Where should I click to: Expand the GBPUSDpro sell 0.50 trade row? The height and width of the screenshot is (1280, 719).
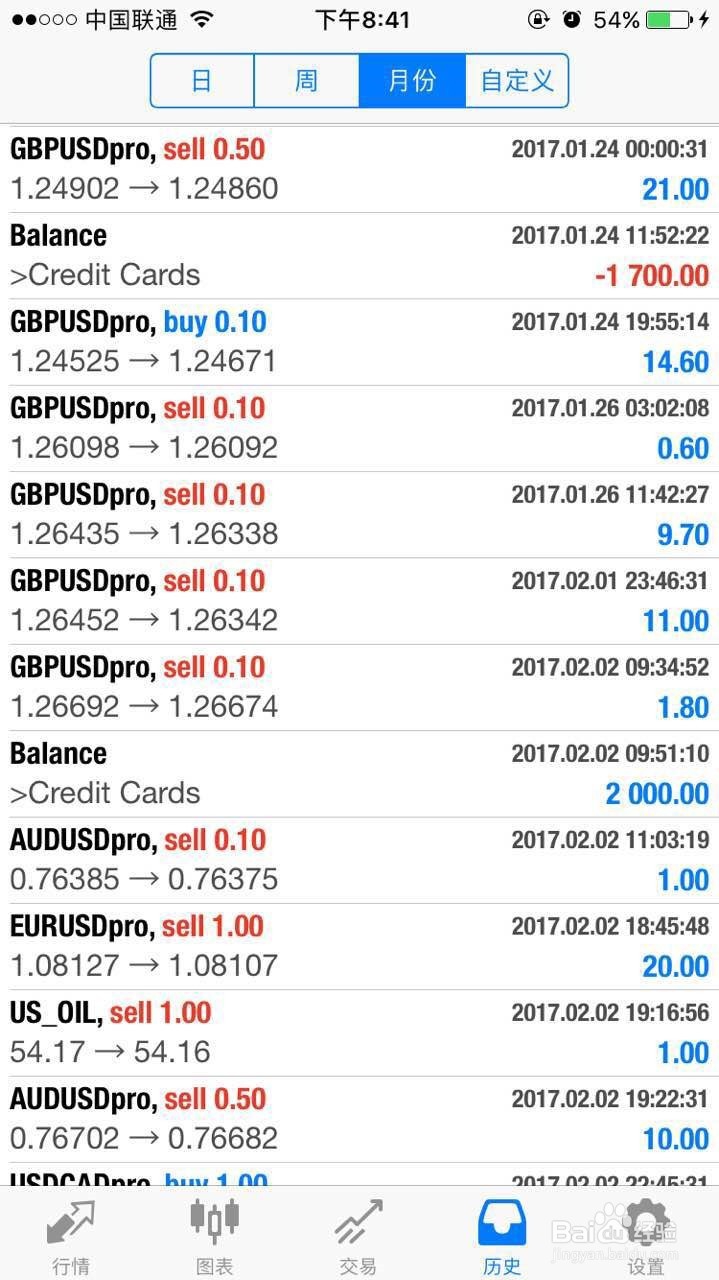click(x=359, y=169)
